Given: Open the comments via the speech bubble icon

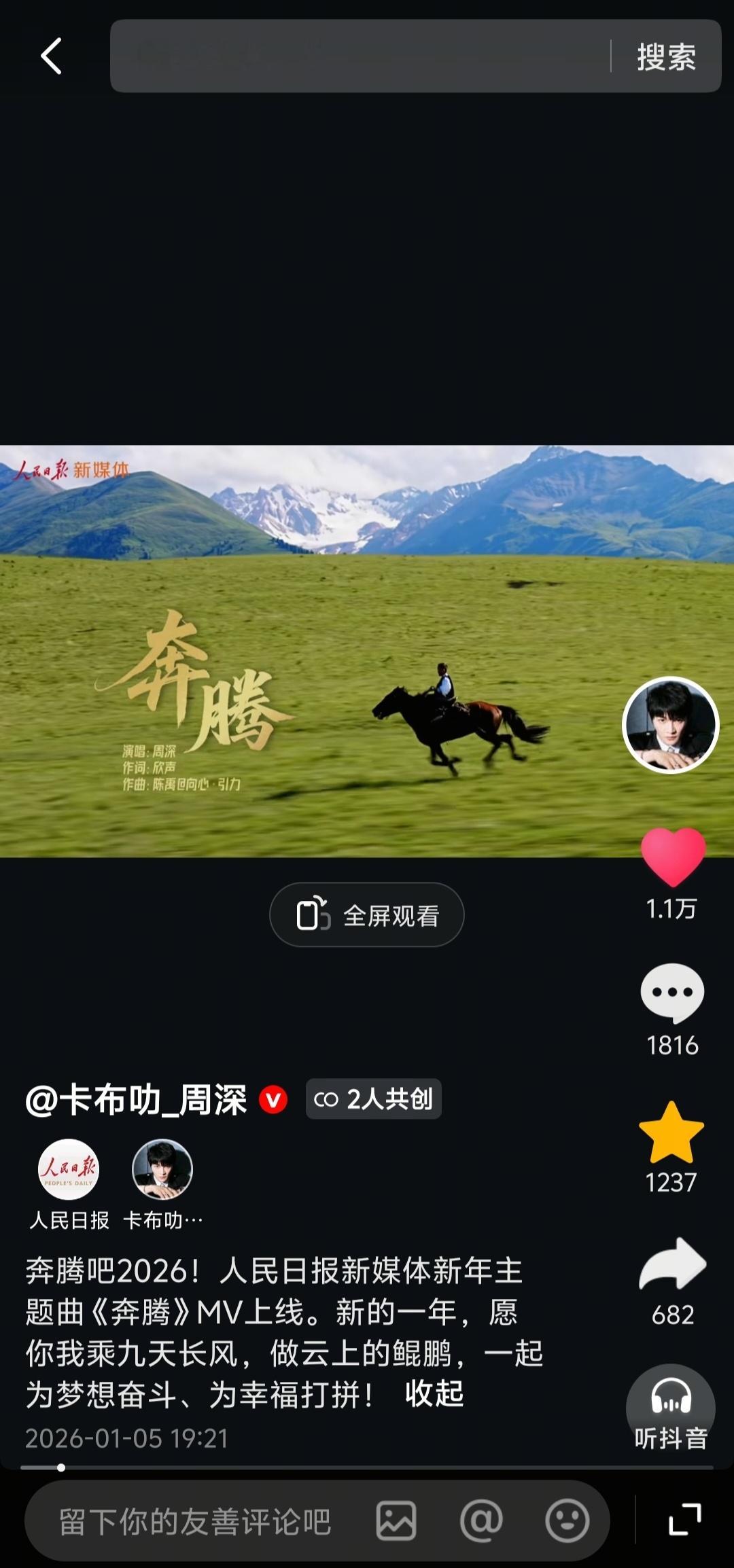Looking at the screenshot, I should (x=671, y=992).
